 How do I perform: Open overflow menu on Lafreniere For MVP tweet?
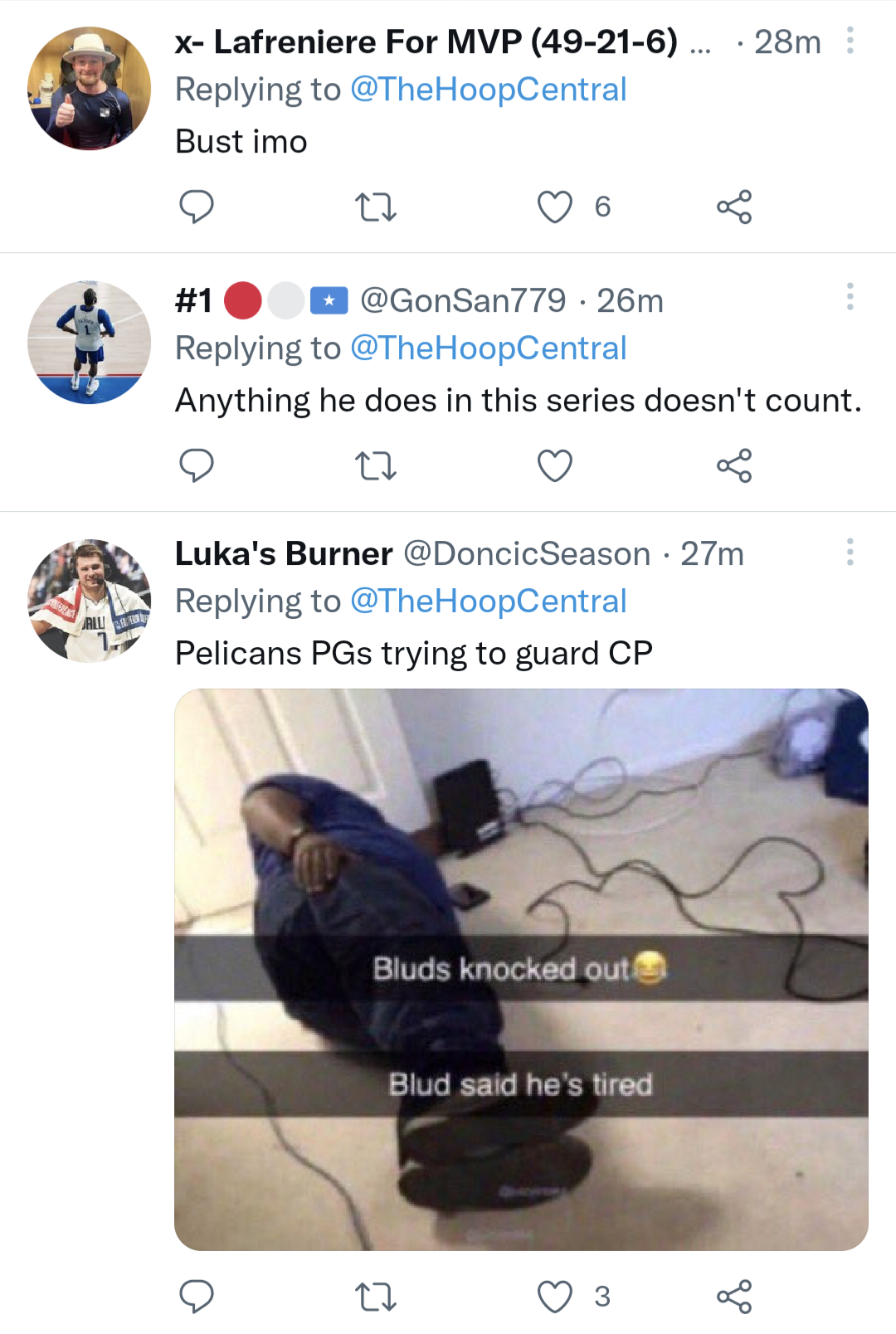(x=850, y=41)
